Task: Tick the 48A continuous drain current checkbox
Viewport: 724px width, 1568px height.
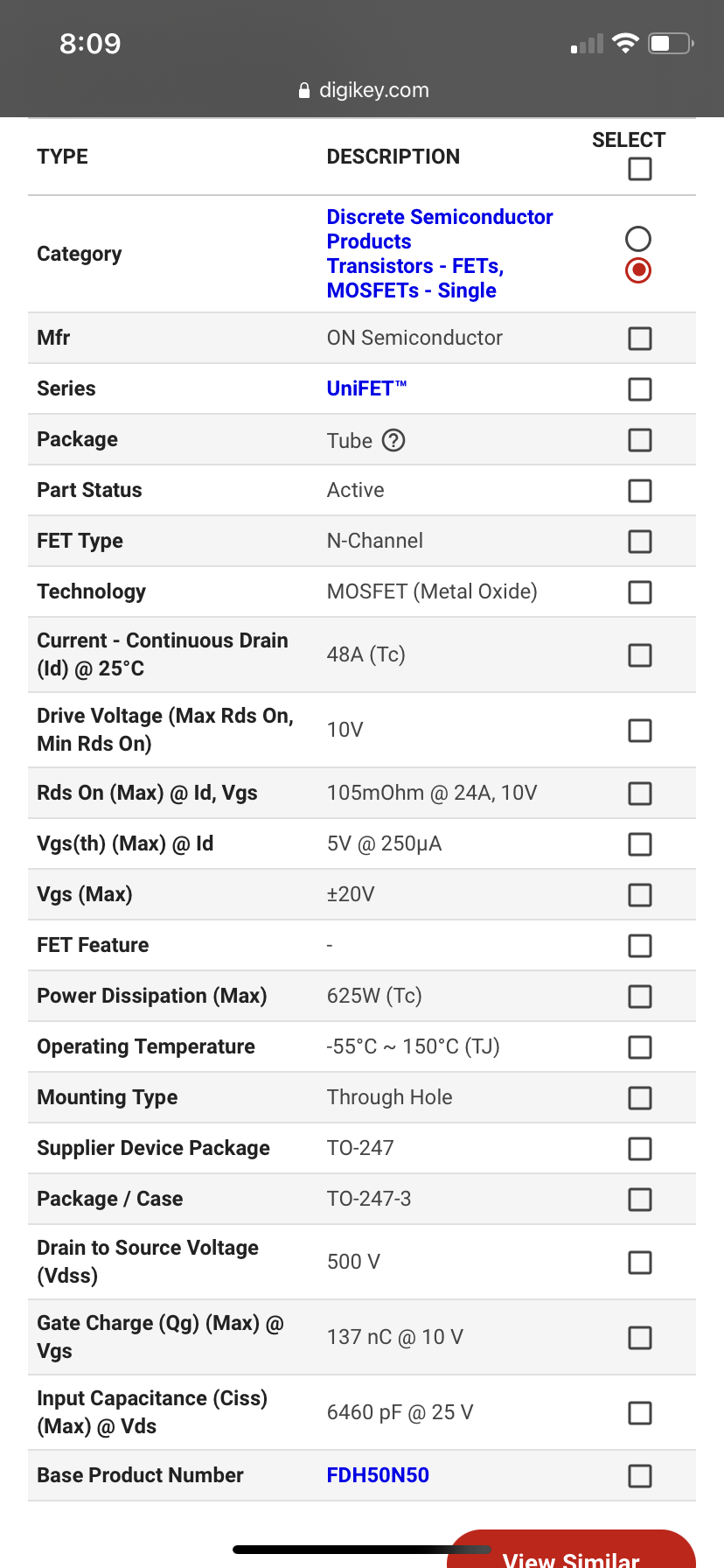Action: tap(640, 655)
